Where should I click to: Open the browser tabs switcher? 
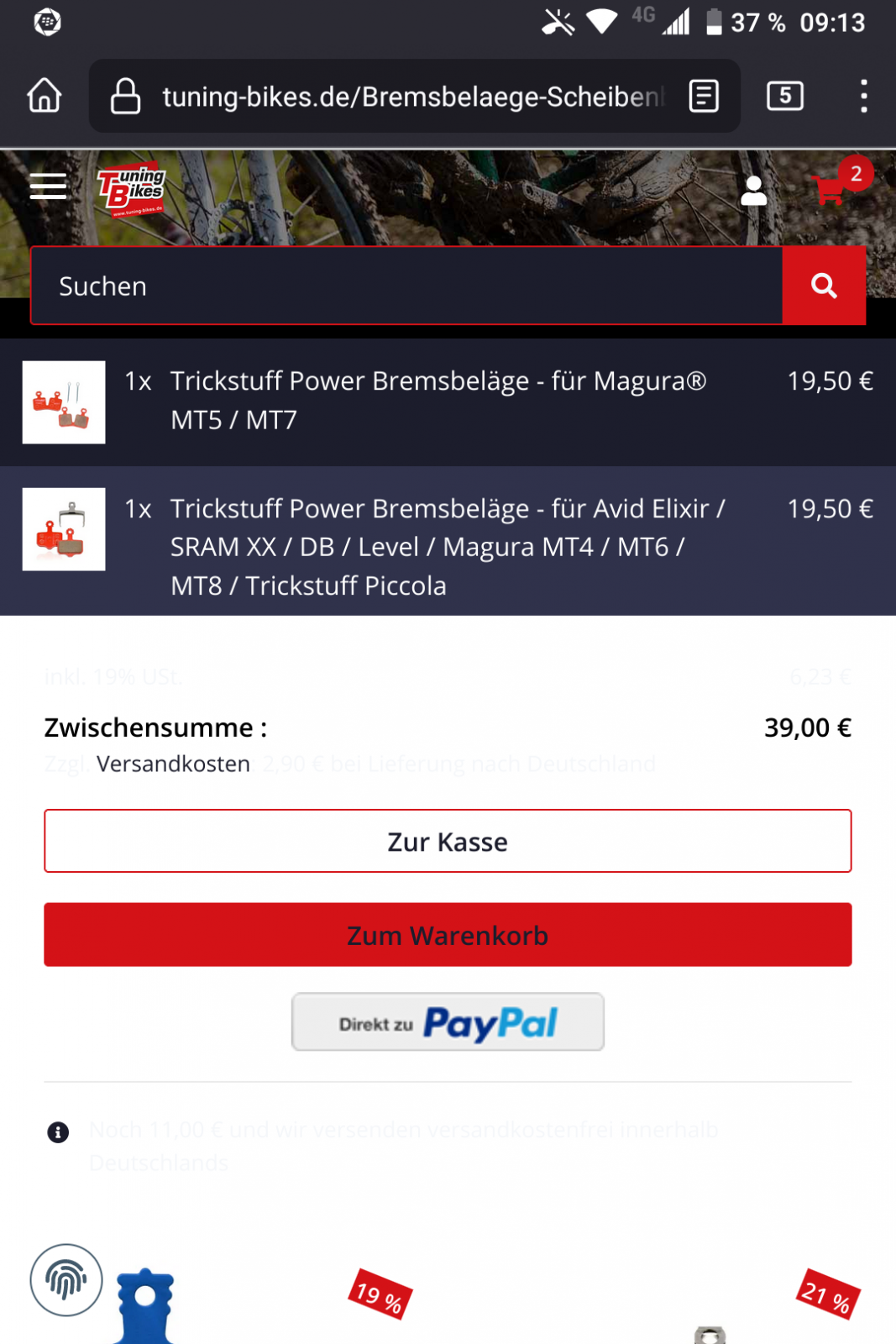(x=785, y=96)
